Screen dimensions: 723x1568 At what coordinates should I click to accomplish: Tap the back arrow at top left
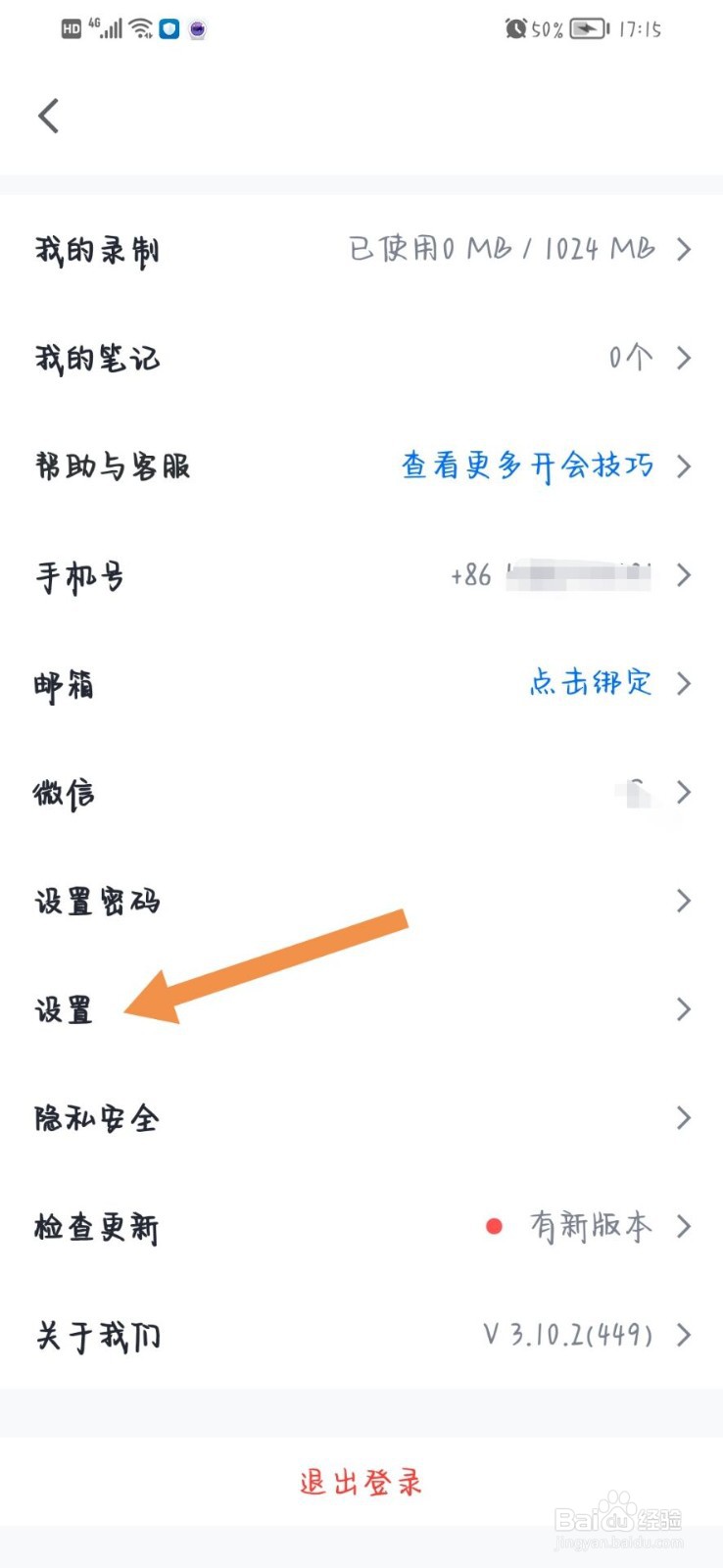pos(49,115)
